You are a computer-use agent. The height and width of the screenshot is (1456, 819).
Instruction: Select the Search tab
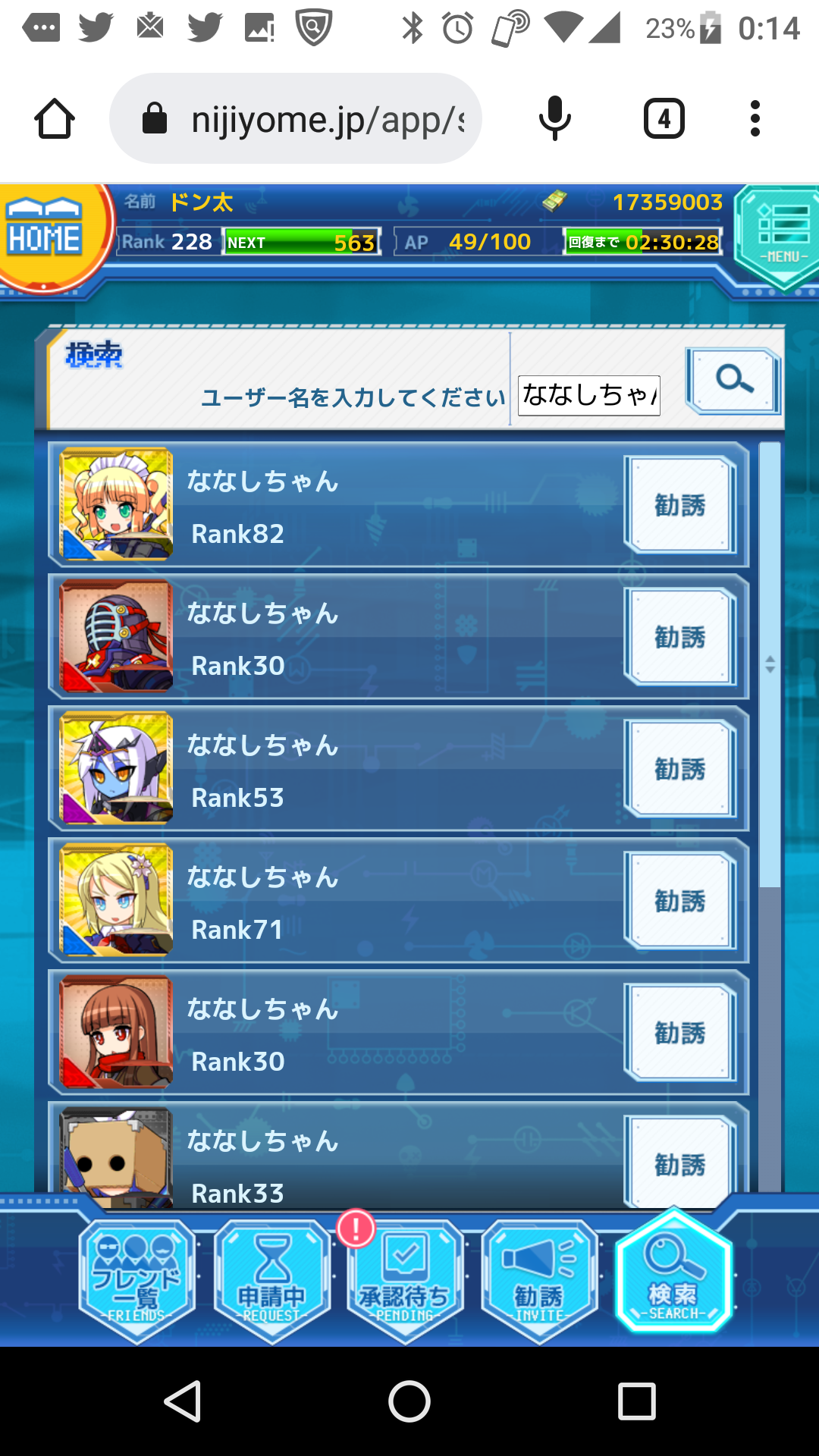(673, 1274)
